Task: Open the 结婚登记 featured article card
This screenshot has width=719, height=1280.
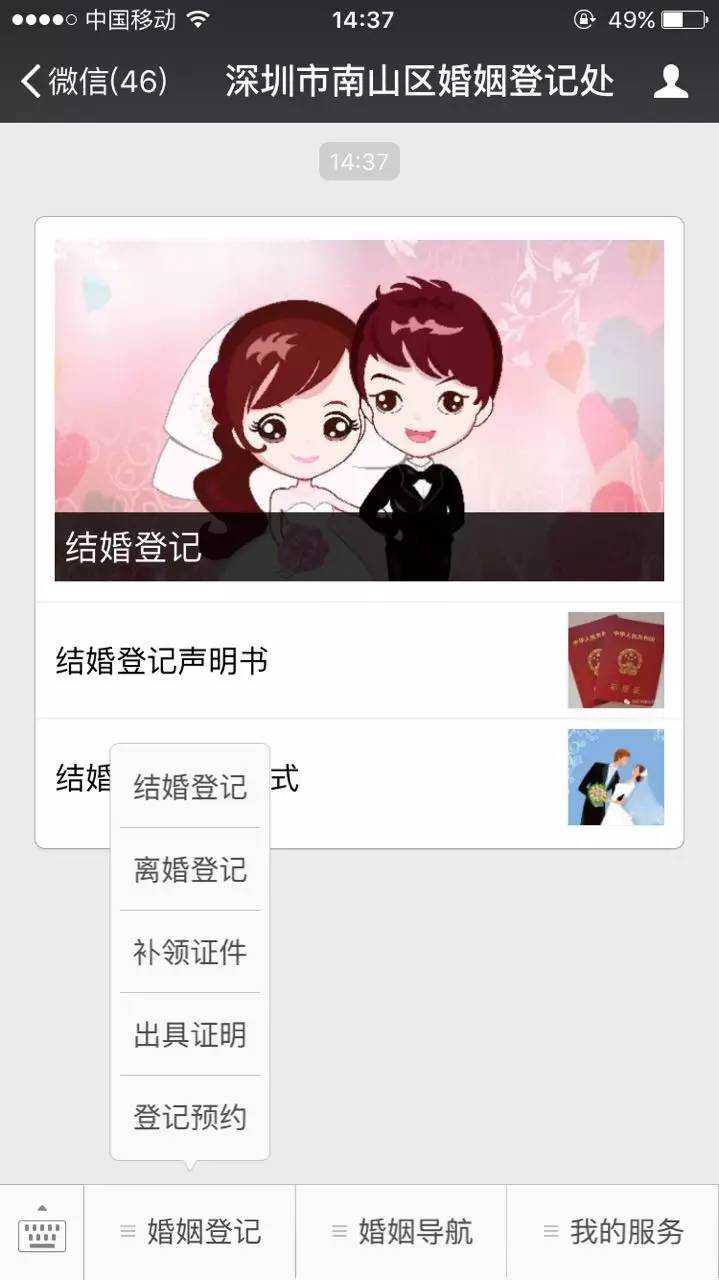Action: point(359,410)
